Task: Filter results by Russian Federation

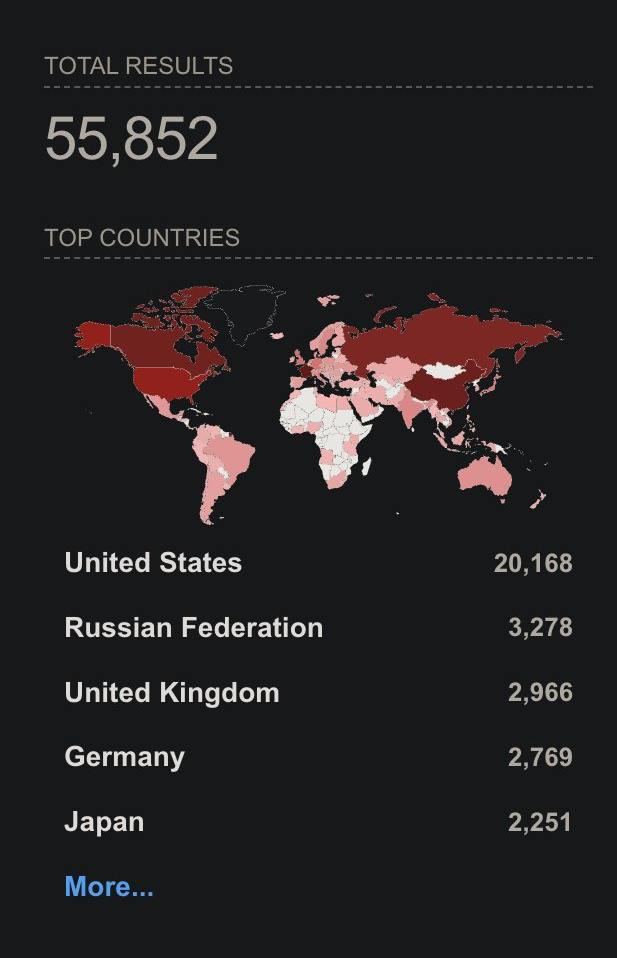Action: (193, 628)
